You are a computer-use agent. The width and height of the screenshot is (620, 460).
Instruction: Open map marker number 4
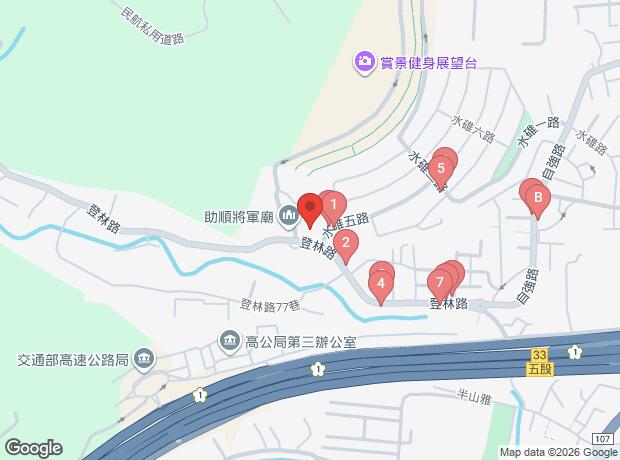pyautogui.click(x=381, y=284)
